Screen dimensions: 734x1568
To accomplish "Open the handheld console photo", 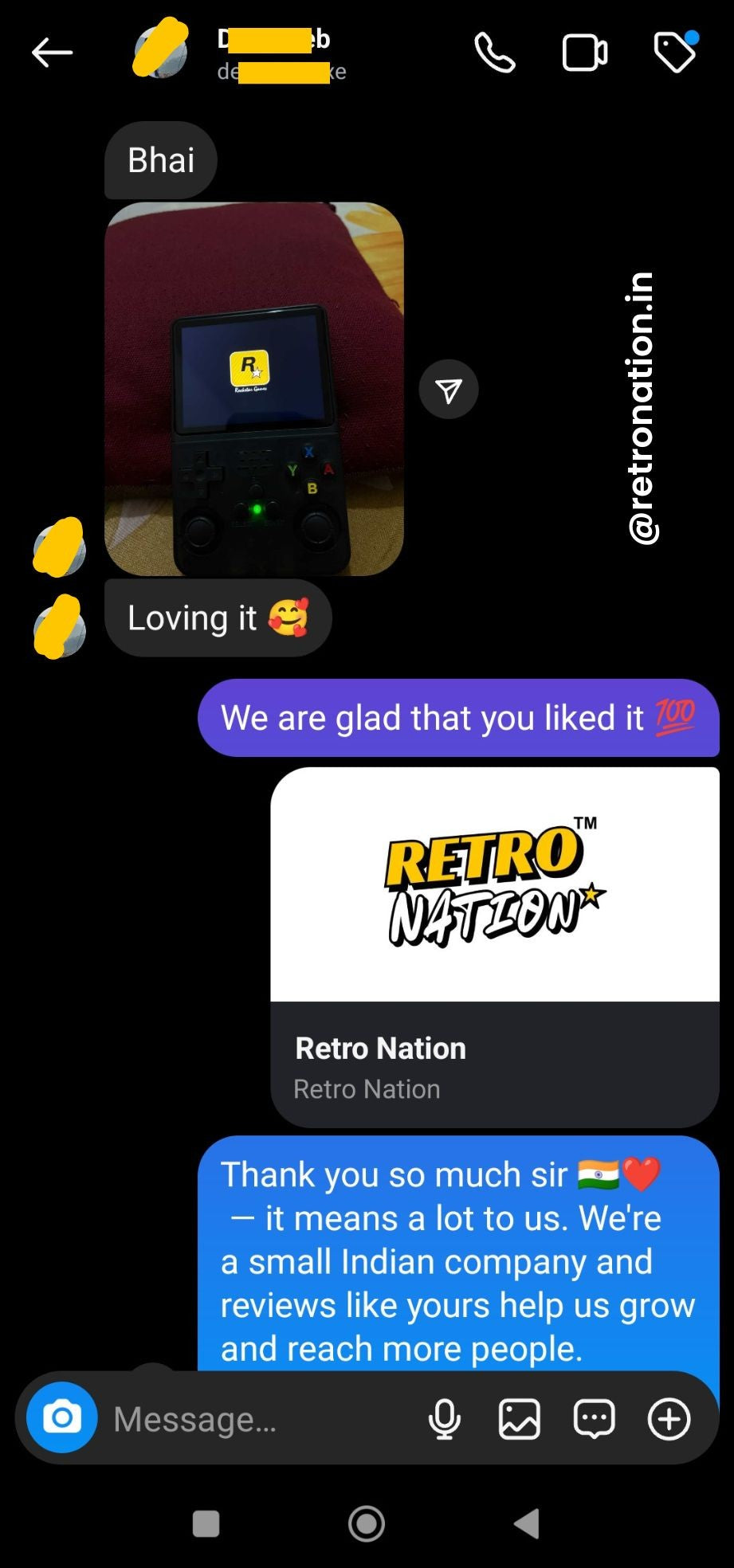I will tap(253, 389).
